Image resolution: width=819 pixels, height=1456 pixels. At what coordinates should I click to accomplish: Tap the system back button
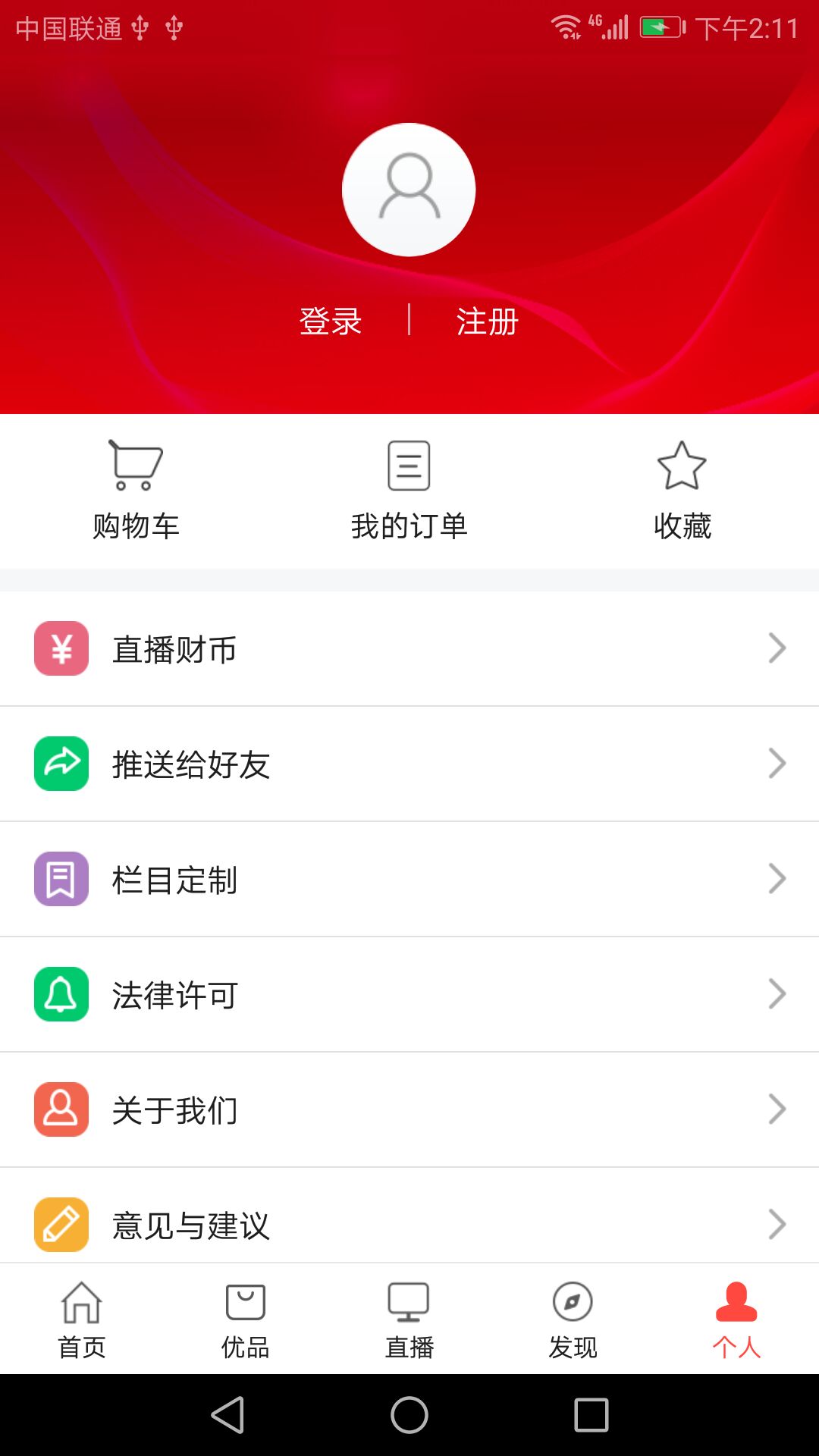227,1415
